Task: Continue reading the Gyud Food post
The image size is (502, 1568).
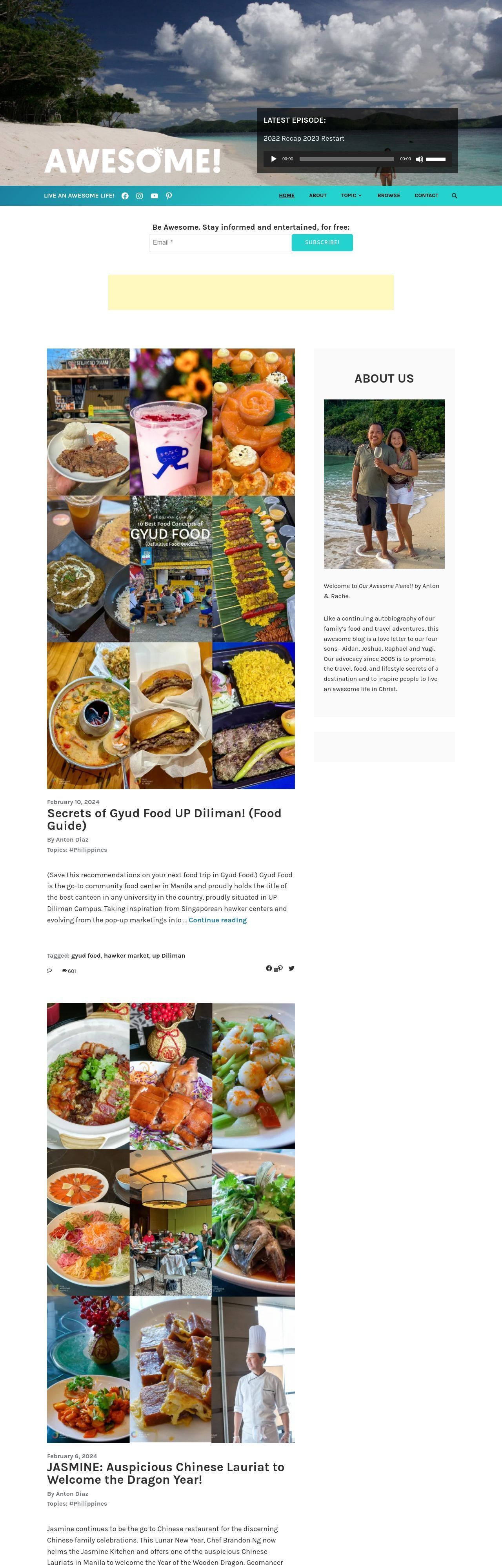Action: click(218, 920)
